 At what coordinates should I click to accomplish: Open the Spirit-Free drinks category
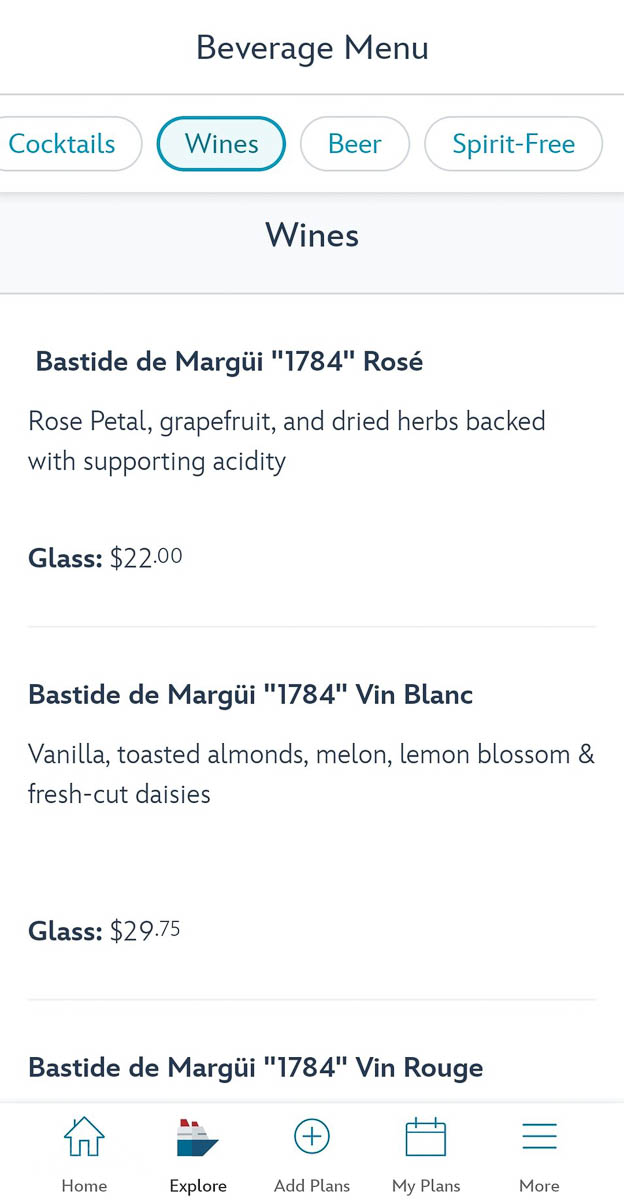[x=513, y=144]
